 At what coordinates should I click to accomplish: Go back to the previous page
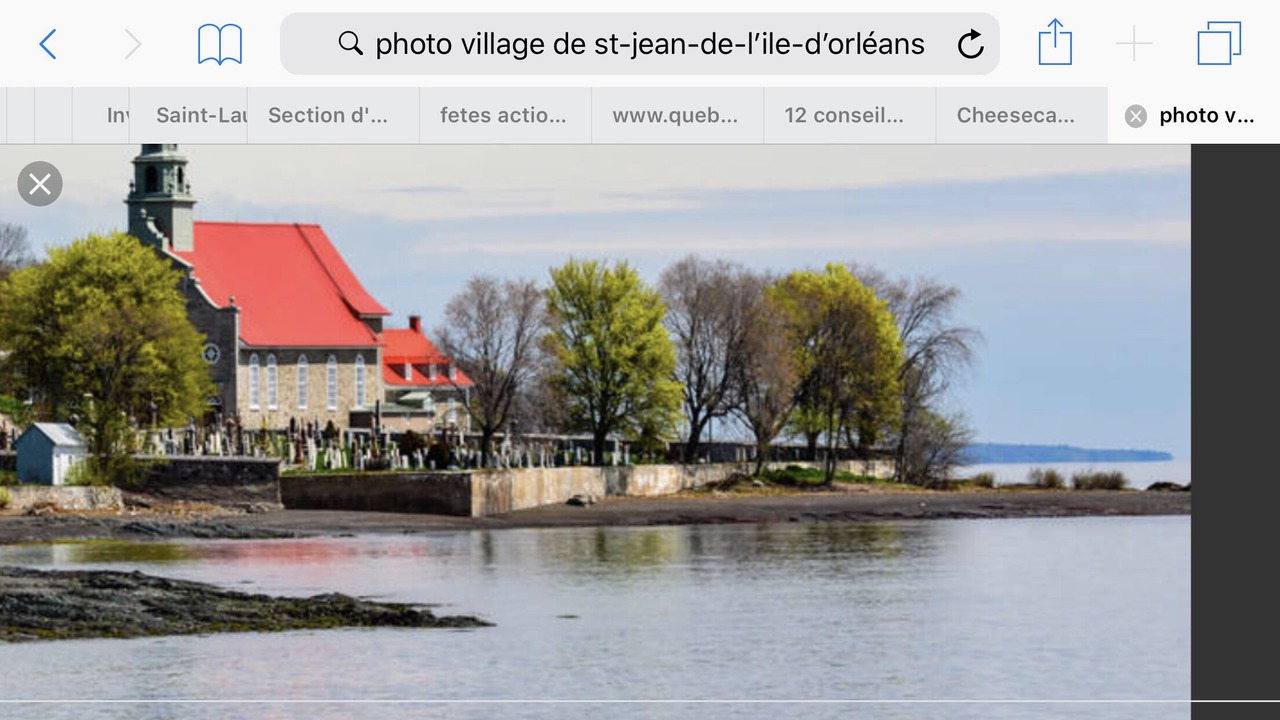47,44
